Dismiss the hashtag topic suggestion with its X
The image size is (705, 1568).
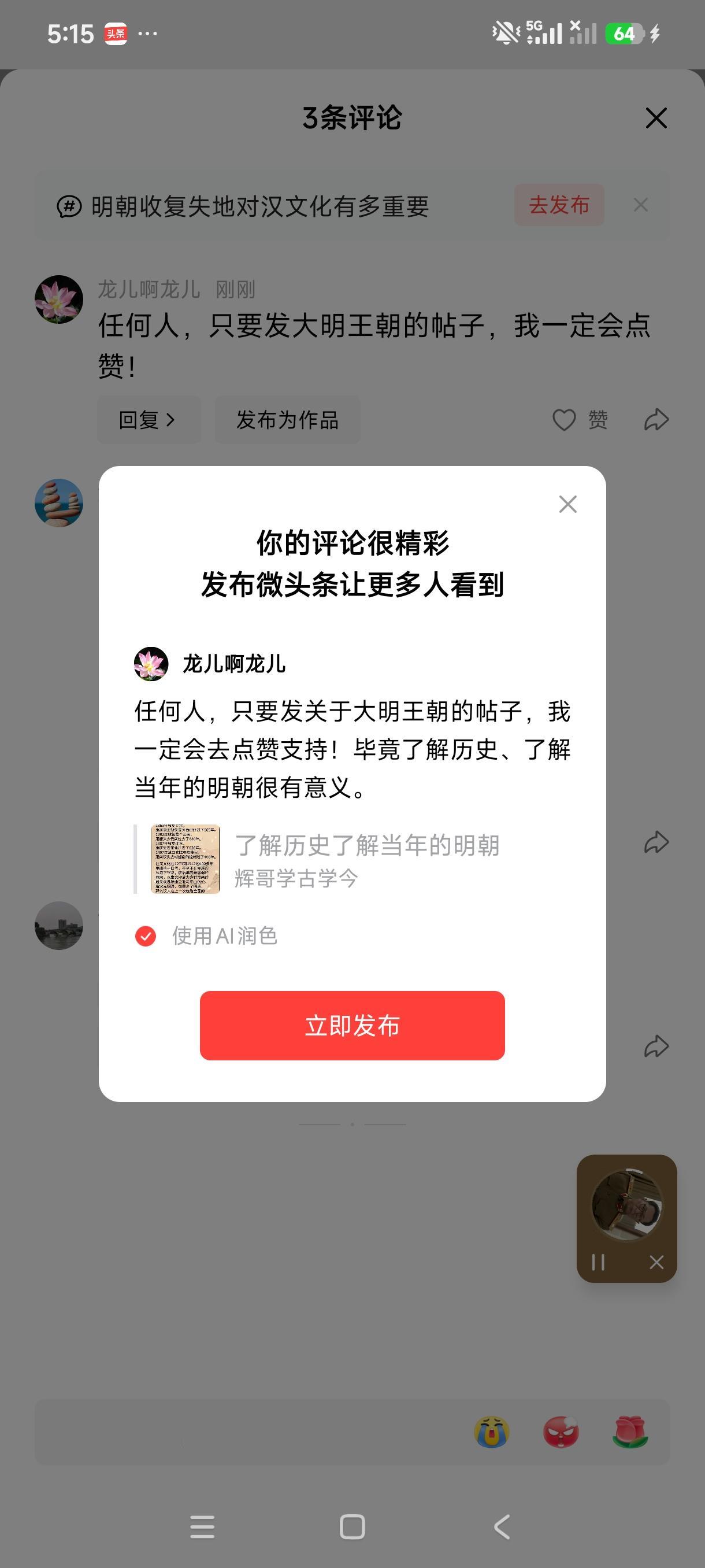[x=640, y=206]
